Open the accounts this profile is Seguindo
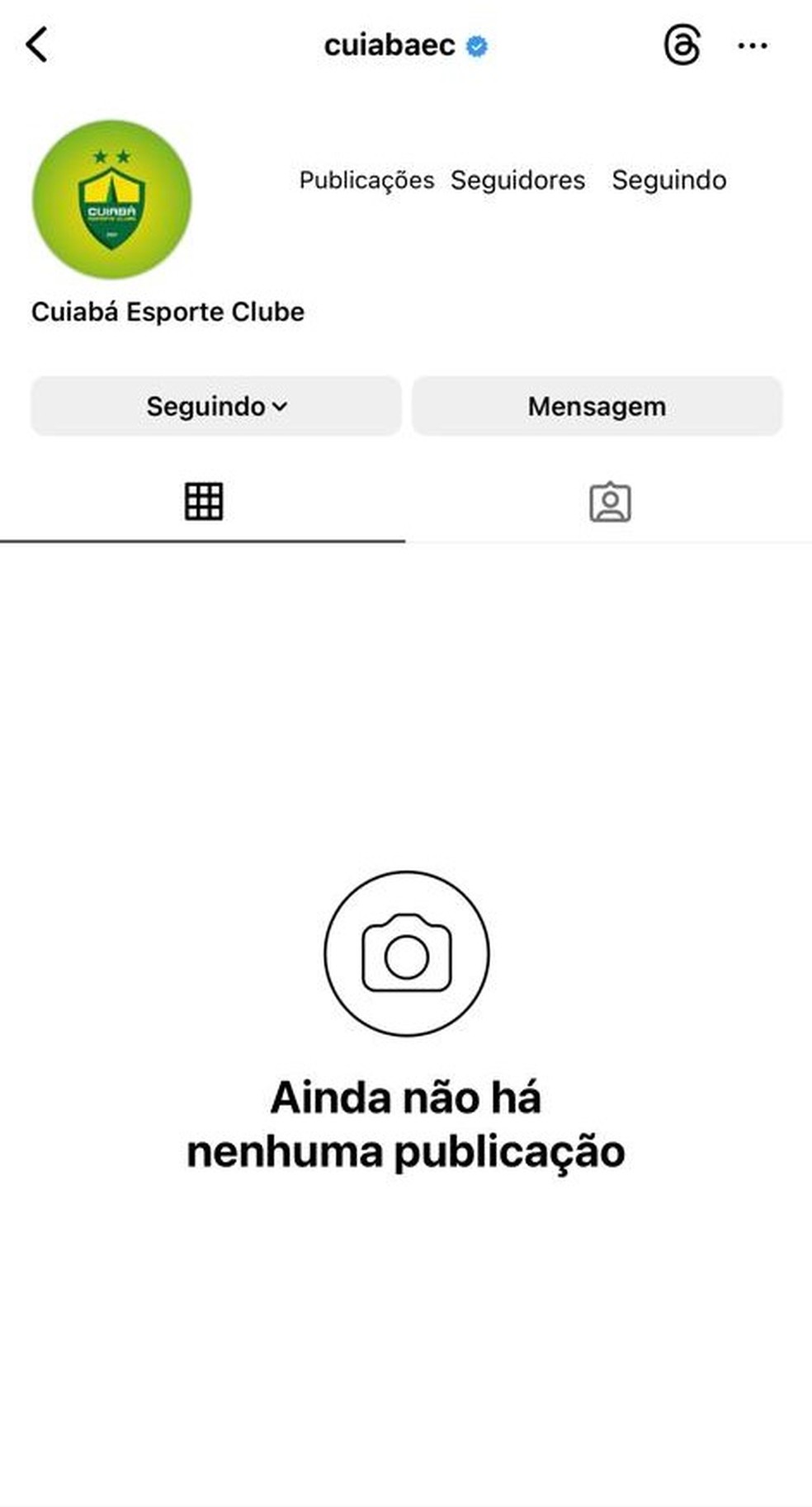Viewport: 812px width, 1507px height. pos(668,180)
